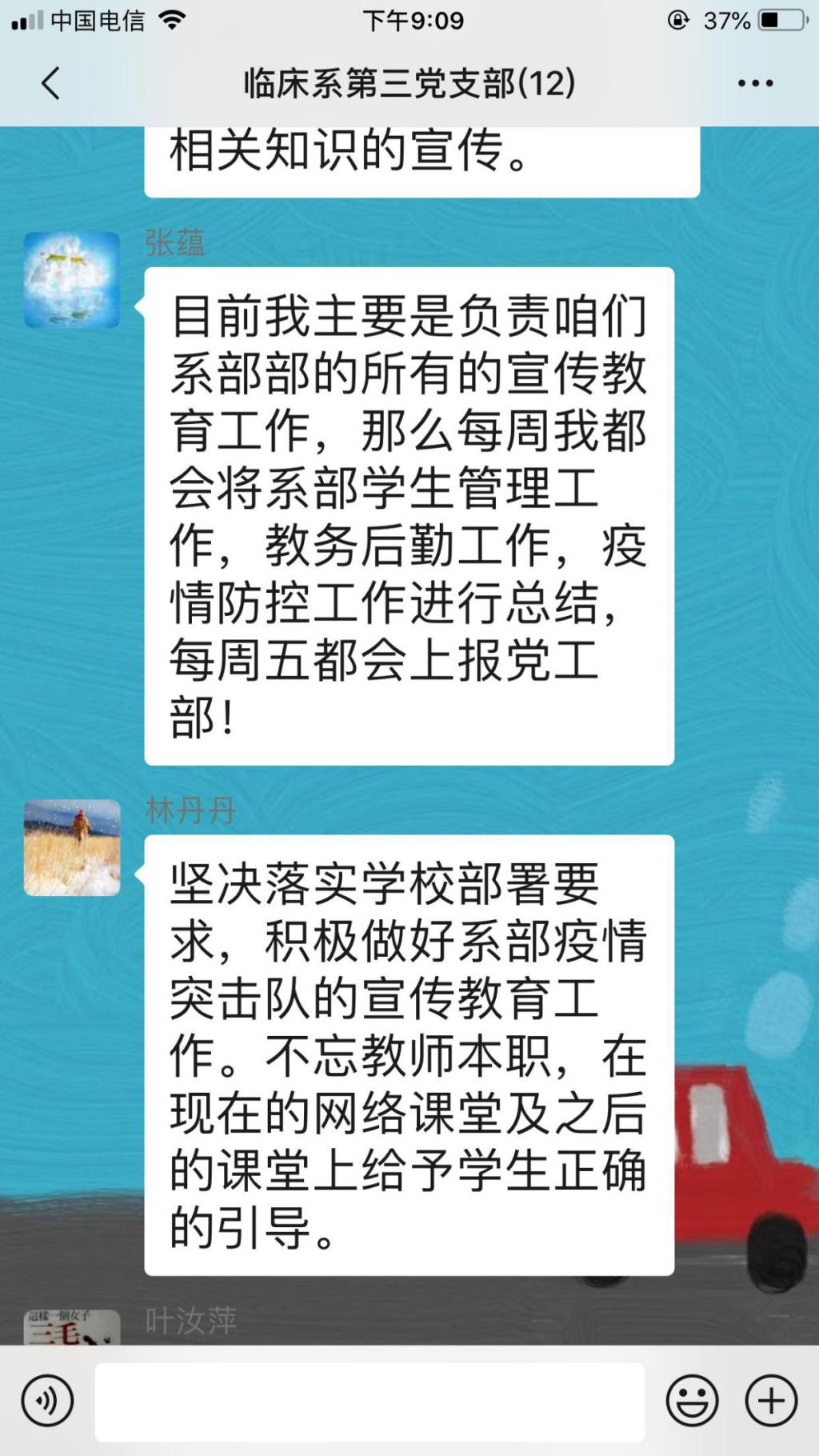819x1456 pixels.
Task: Go back from the group chat
Action: 50,83
